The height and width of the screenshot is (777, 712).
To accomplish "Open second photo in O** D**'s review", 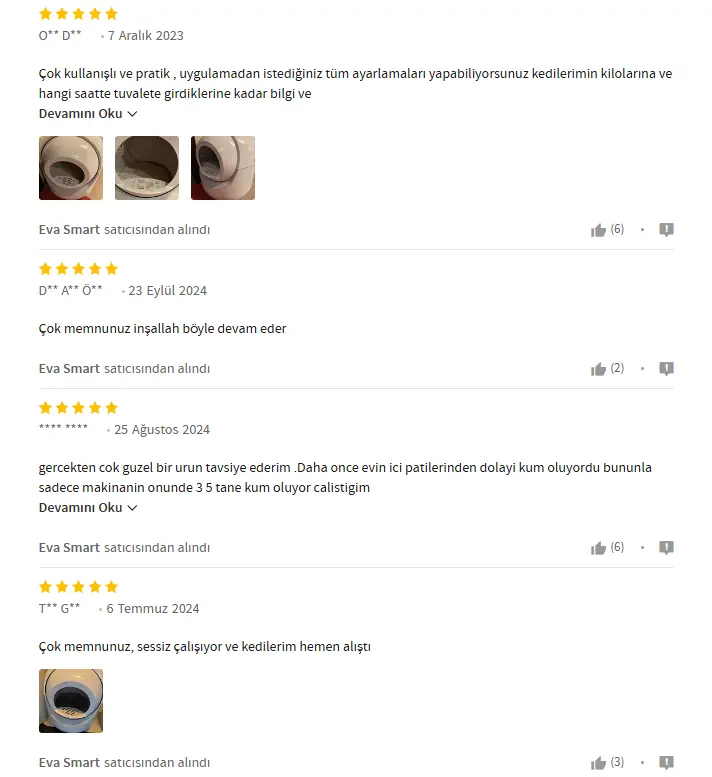I will pyautogui.click(x=147, y=168).
